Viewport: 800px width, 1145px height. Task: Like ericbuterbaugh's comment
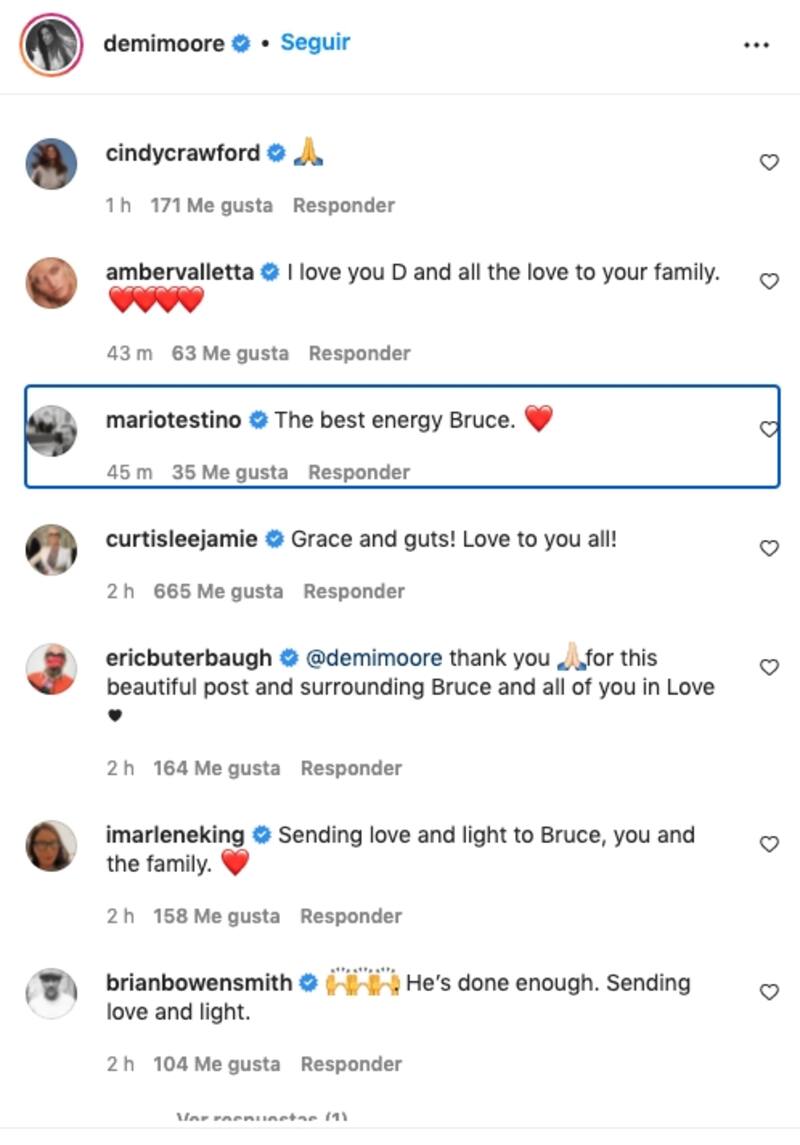769,667
